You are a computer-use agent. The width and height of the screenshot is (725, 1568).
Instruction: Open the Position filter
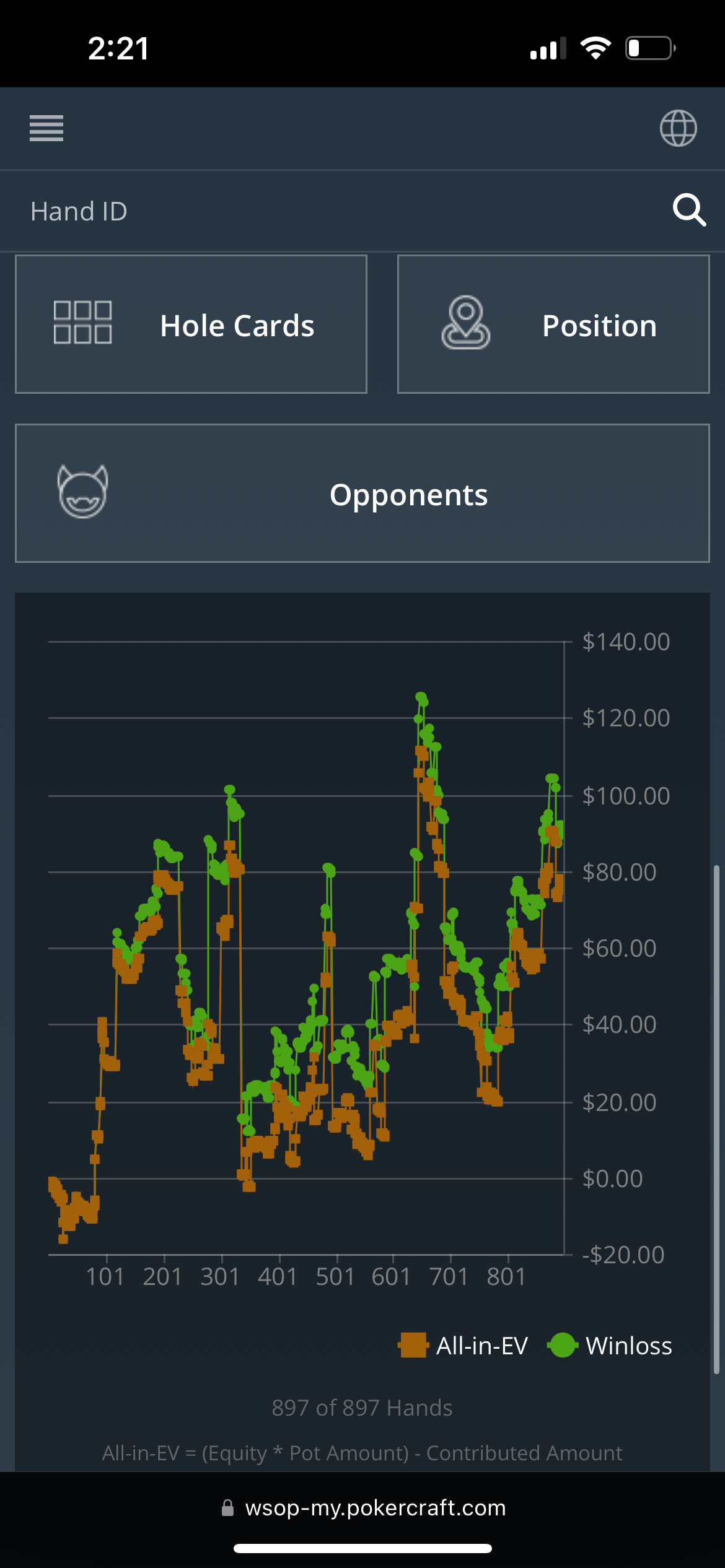point(553,324)
